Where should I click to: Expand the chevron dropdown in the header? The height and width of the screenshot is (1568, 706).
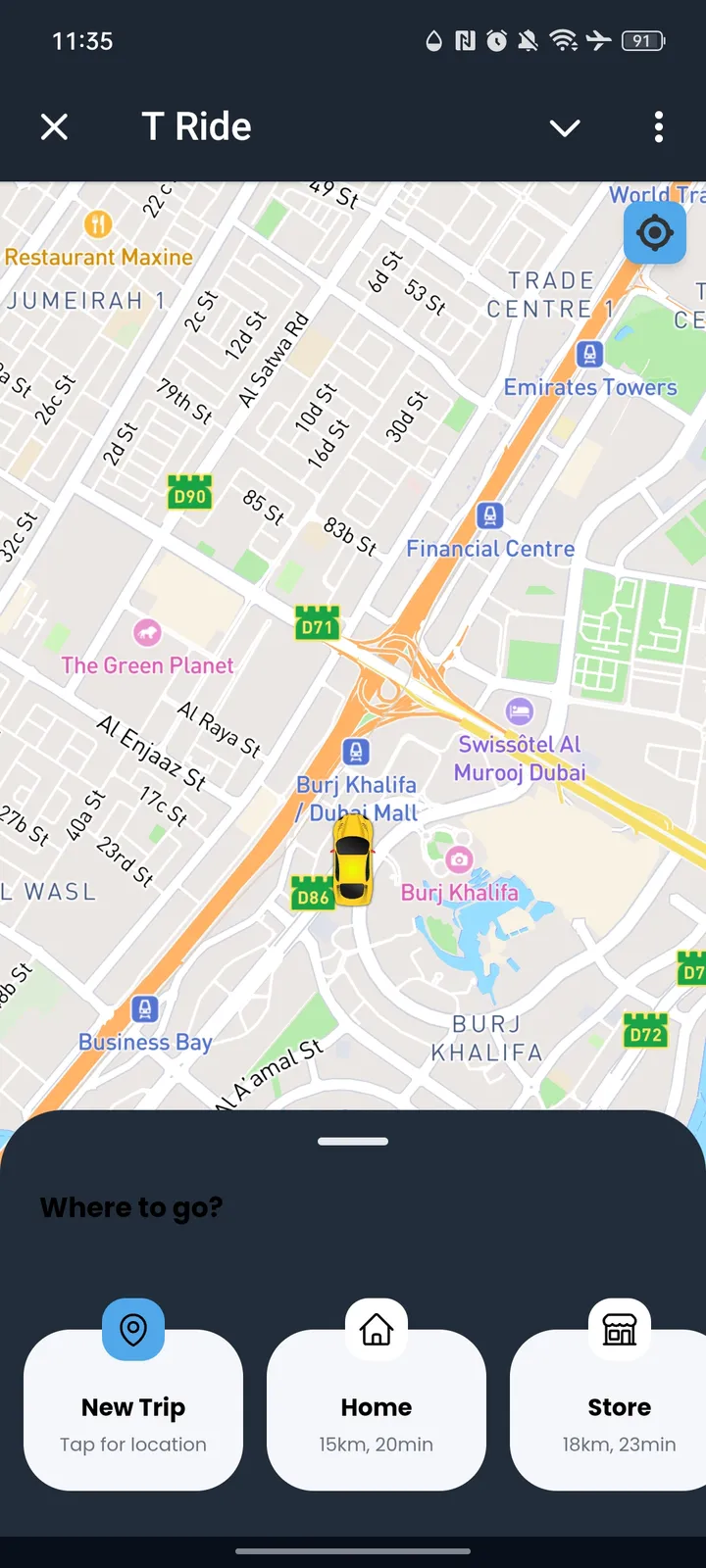(565, 127)
